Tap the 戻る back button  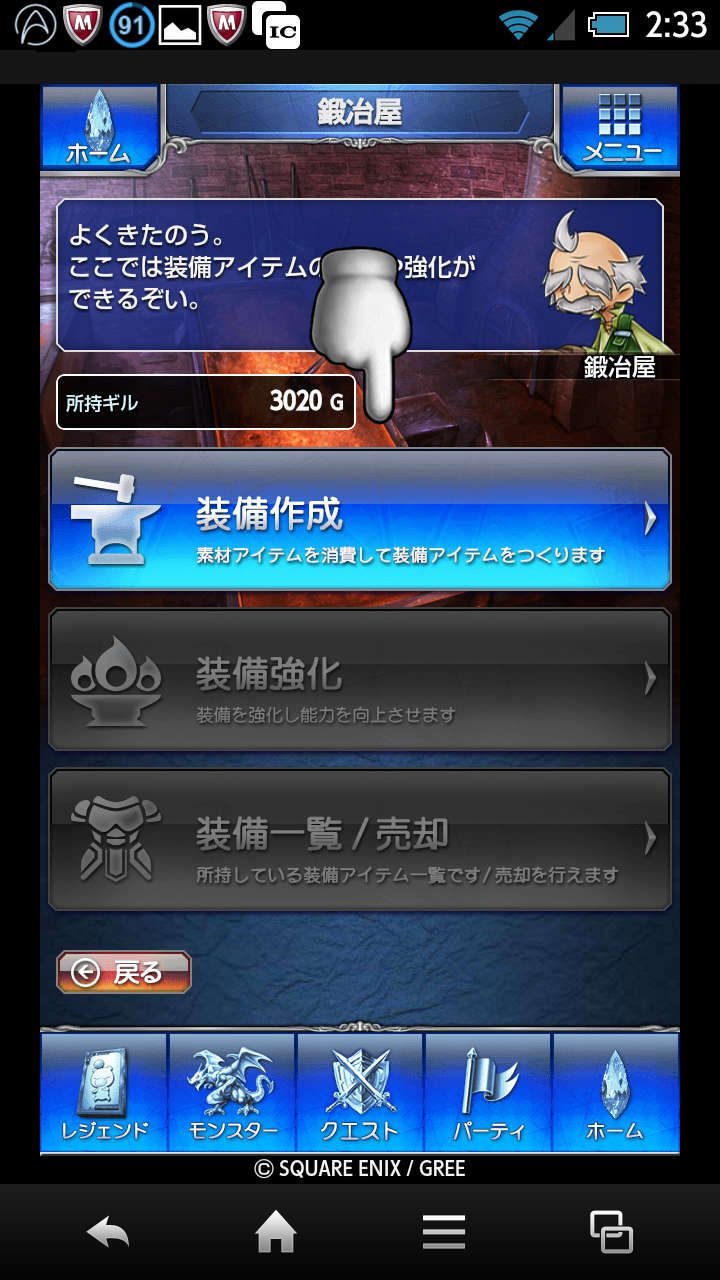(124, 972)
